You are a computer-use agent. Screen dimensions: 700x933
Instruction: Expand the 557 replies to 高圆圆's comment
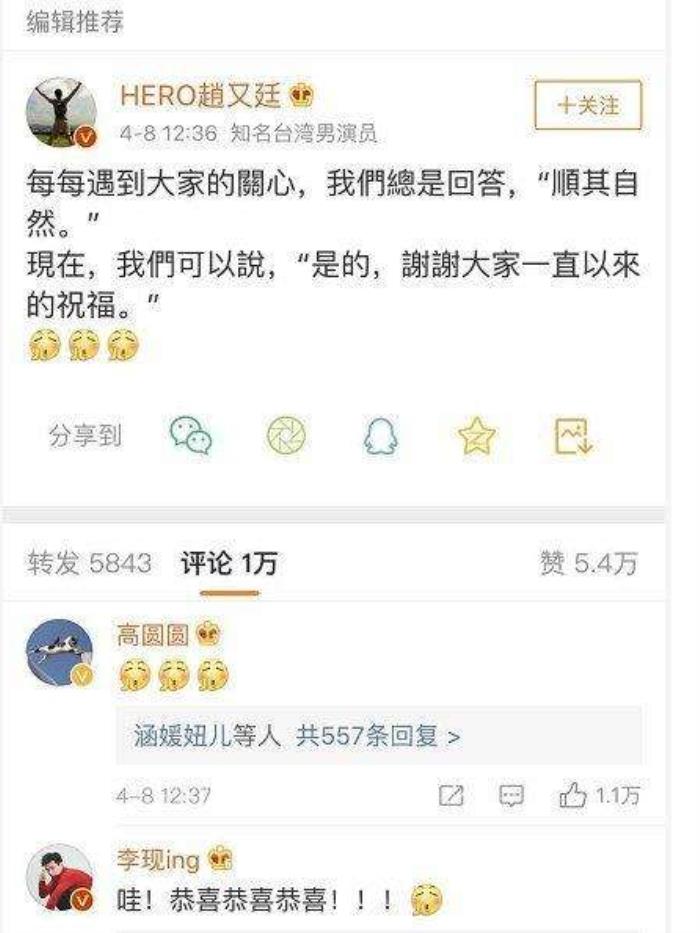[297, 738]
